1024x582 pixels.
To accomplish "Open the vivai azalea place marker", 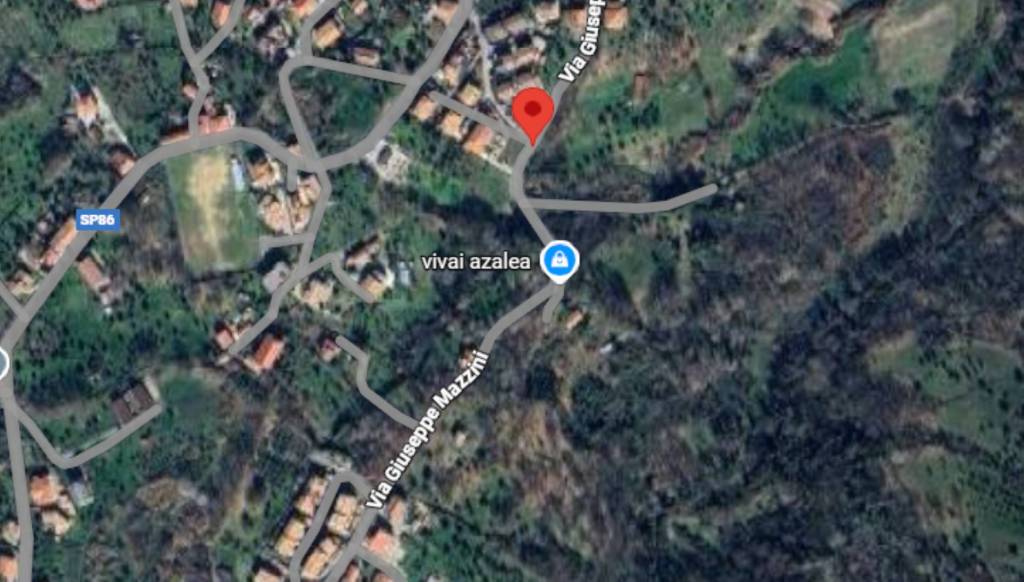I will click(x=559, y=261).
